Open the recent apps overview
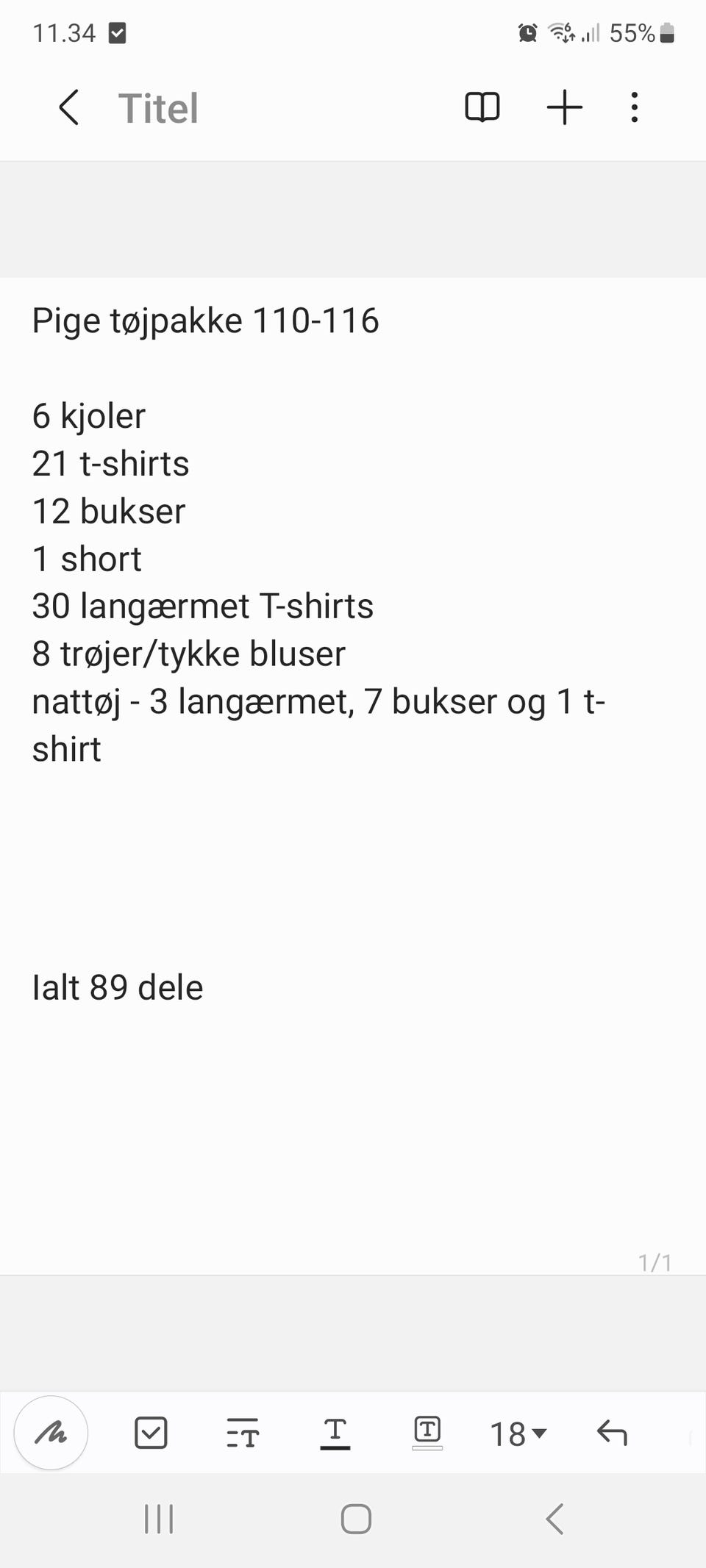The width and height of the screenshot is (706, 1568). point(159,1520)
